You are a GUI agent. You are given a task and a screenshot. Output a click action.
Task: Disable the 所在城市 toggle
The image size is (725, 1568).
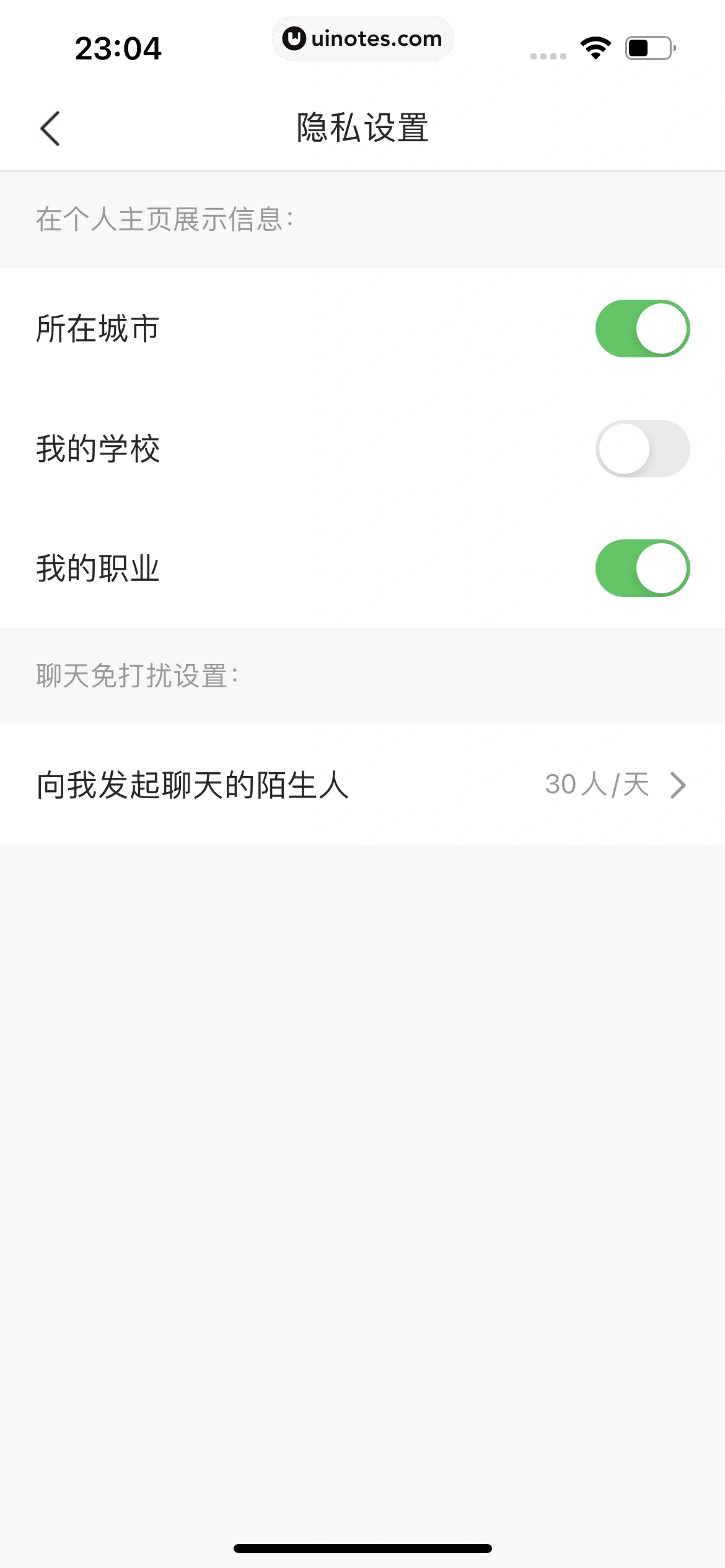tap(643, 328)
